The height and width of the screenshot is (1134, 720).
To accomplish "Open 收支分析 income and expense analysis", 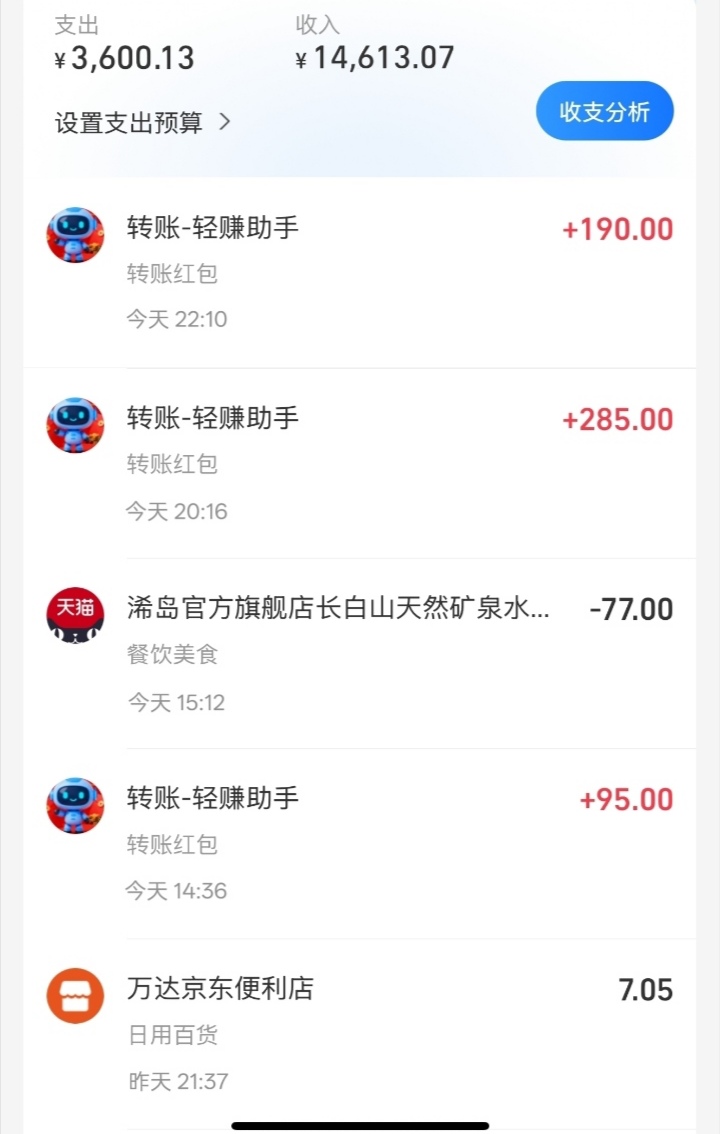I will pyautogui.click(x=604, y=111).
